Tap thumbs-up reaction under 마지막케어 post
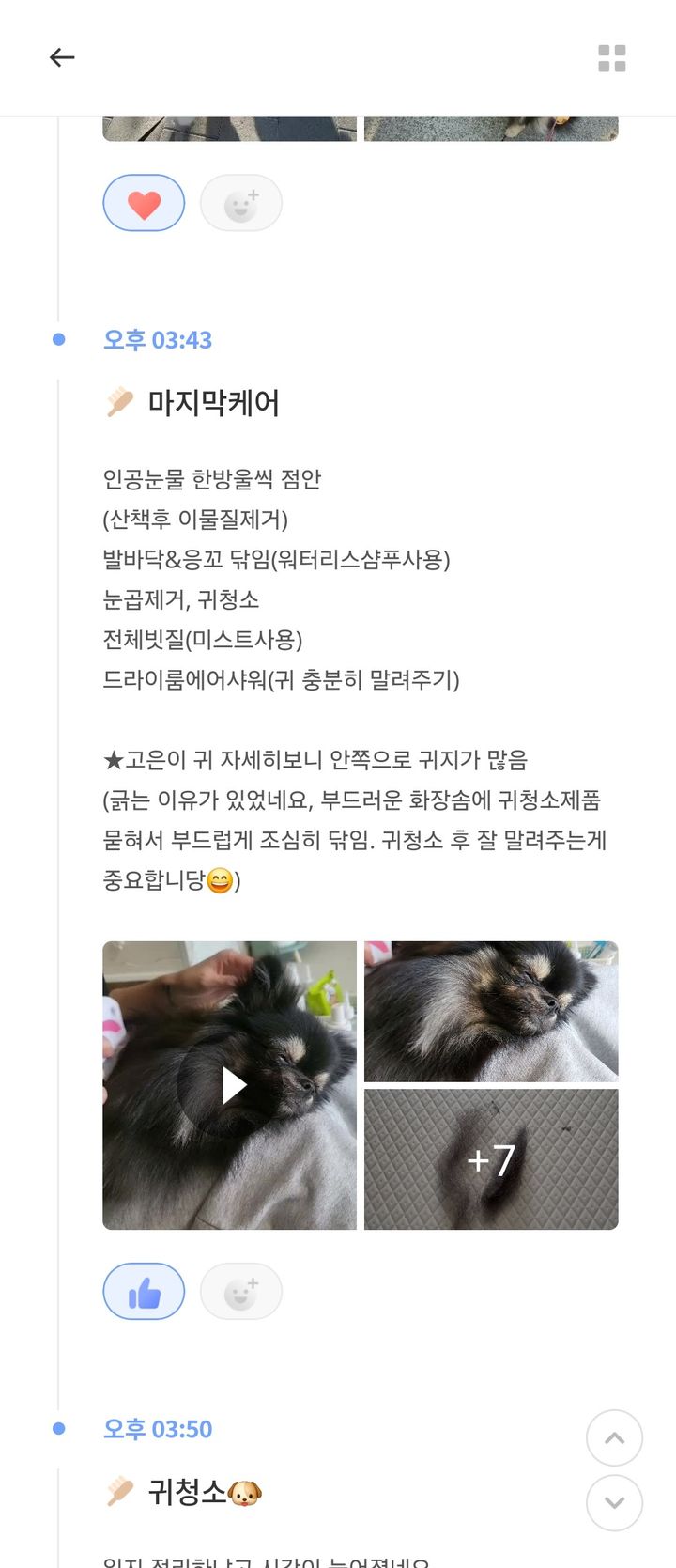676x1568 pixels. coord(144,1292)
